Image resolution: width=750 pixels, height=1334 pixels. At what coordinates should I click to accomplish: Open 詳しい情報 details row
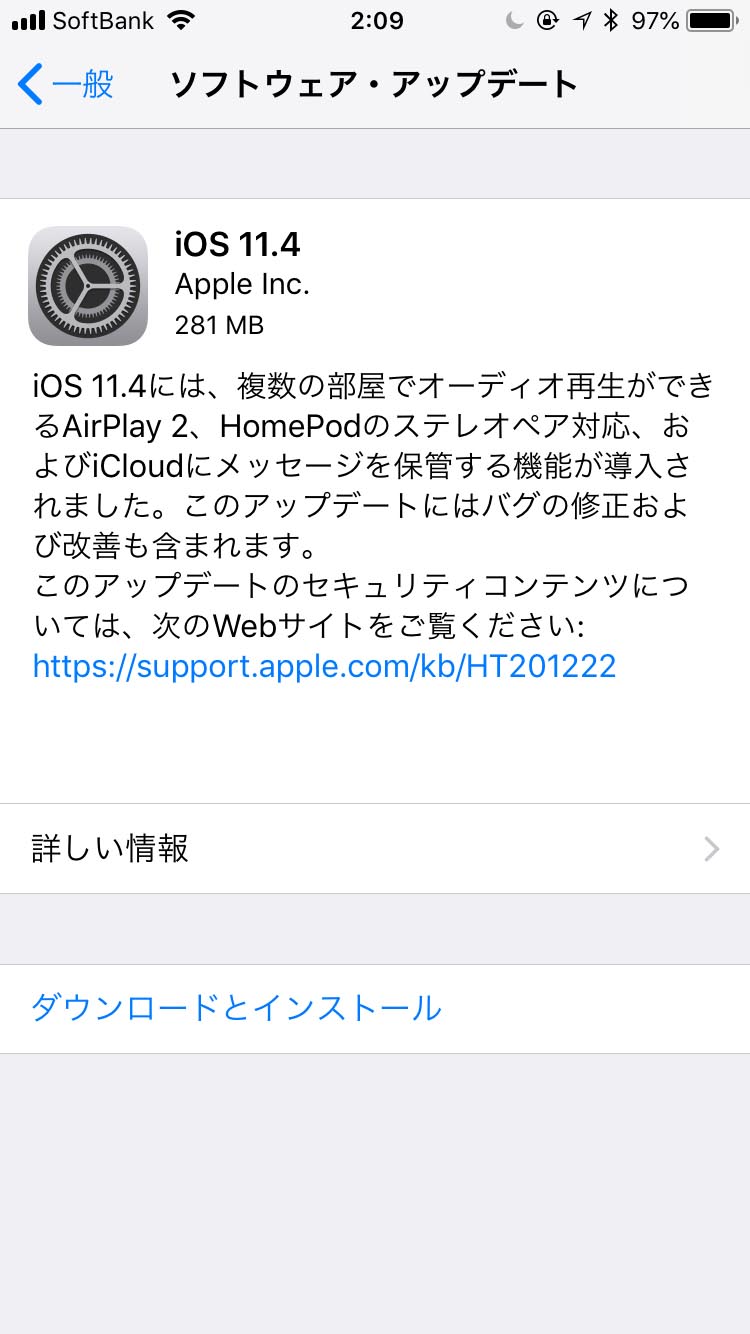click(375, 849)
